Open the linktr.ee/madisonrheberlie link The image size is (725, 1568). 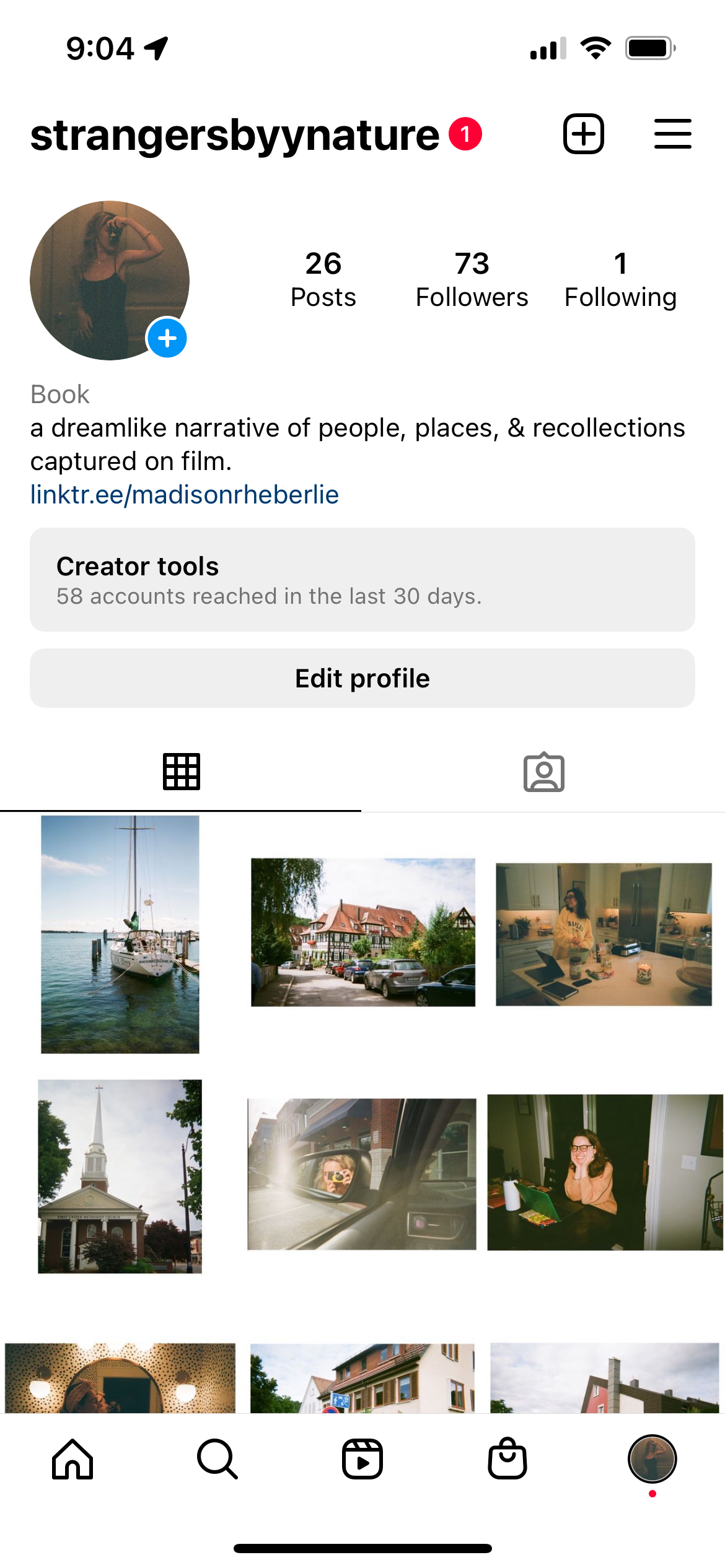pos(185,495)
